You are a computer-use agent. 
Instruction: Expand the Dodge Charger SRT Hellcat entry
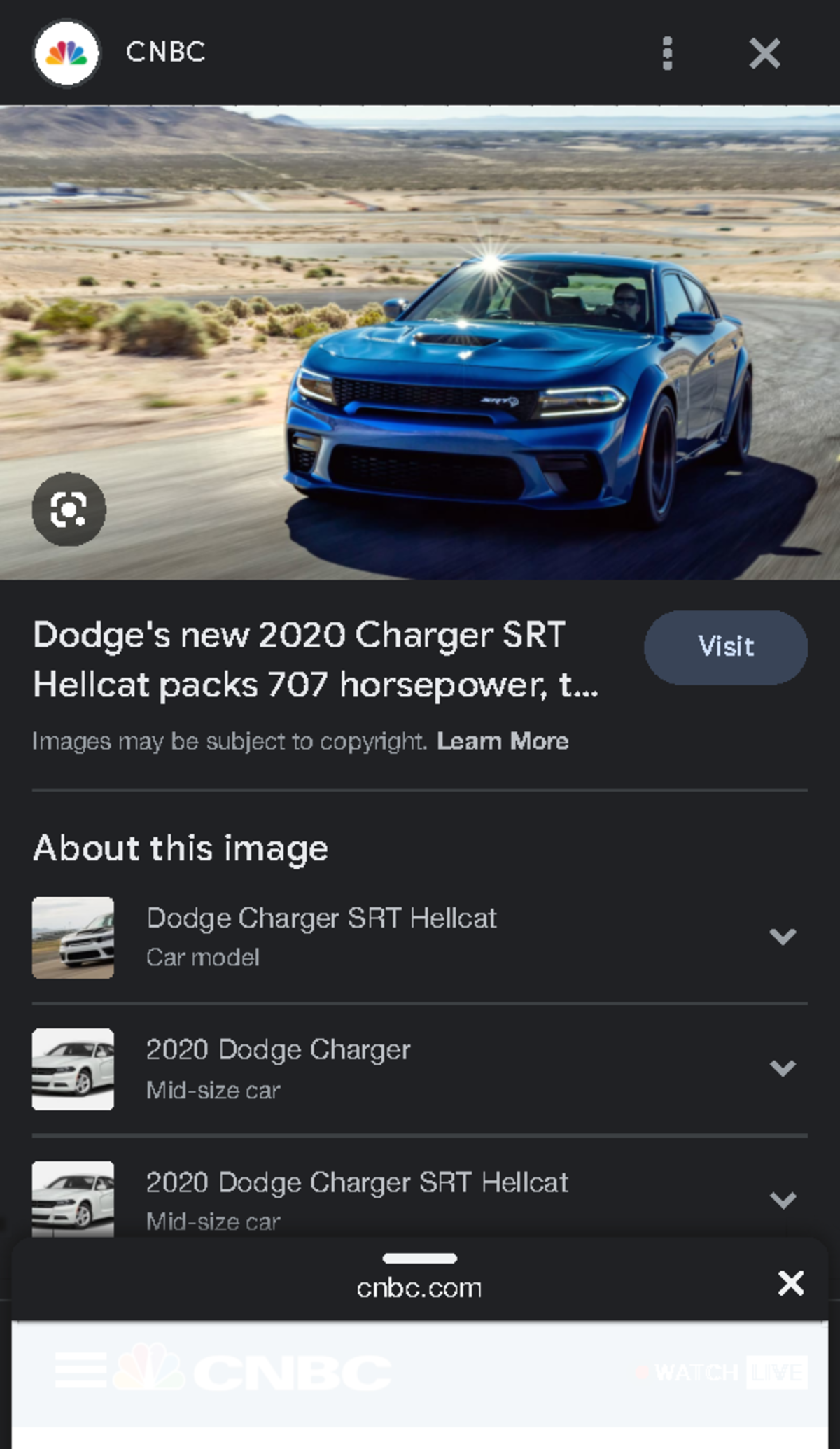pyautogui.click(x=783, y=937)
